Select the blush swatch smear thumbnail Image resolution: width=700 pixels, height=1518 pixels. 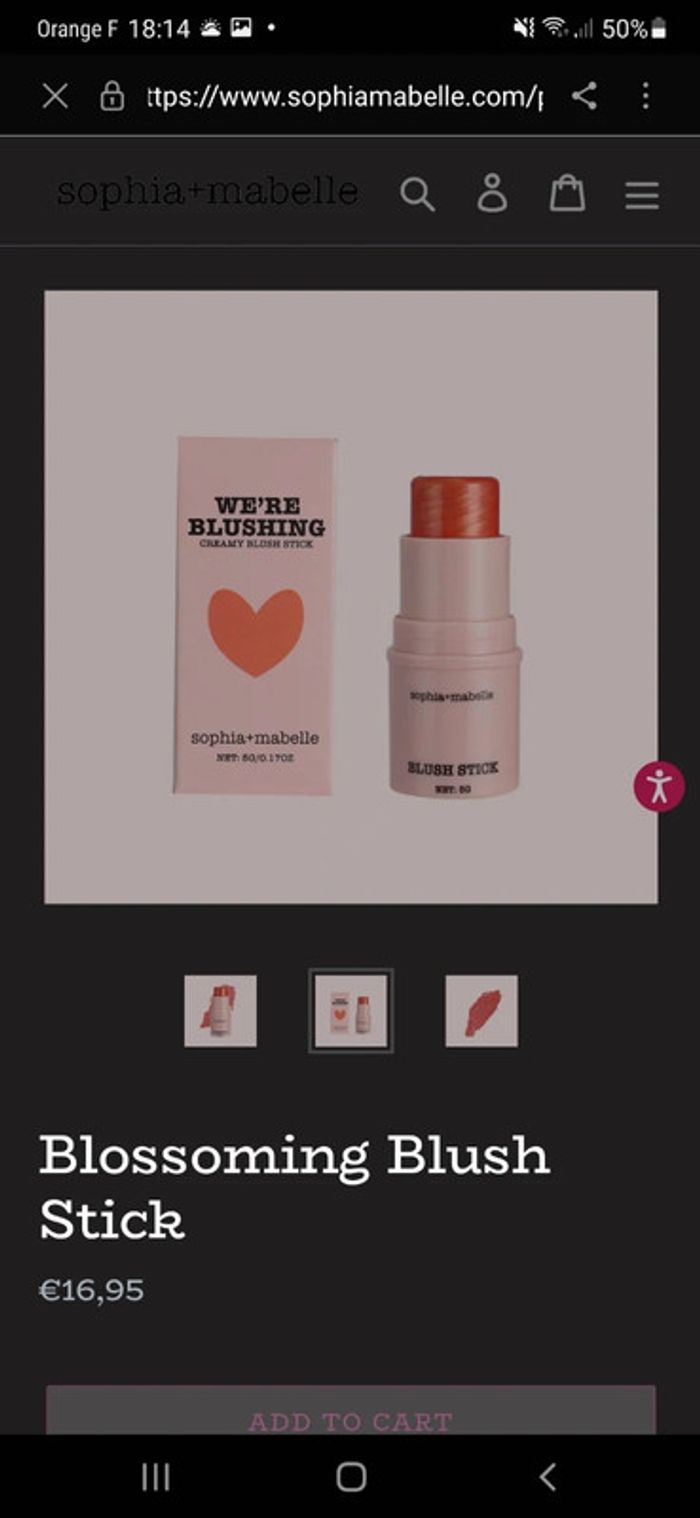(481, 1011)
